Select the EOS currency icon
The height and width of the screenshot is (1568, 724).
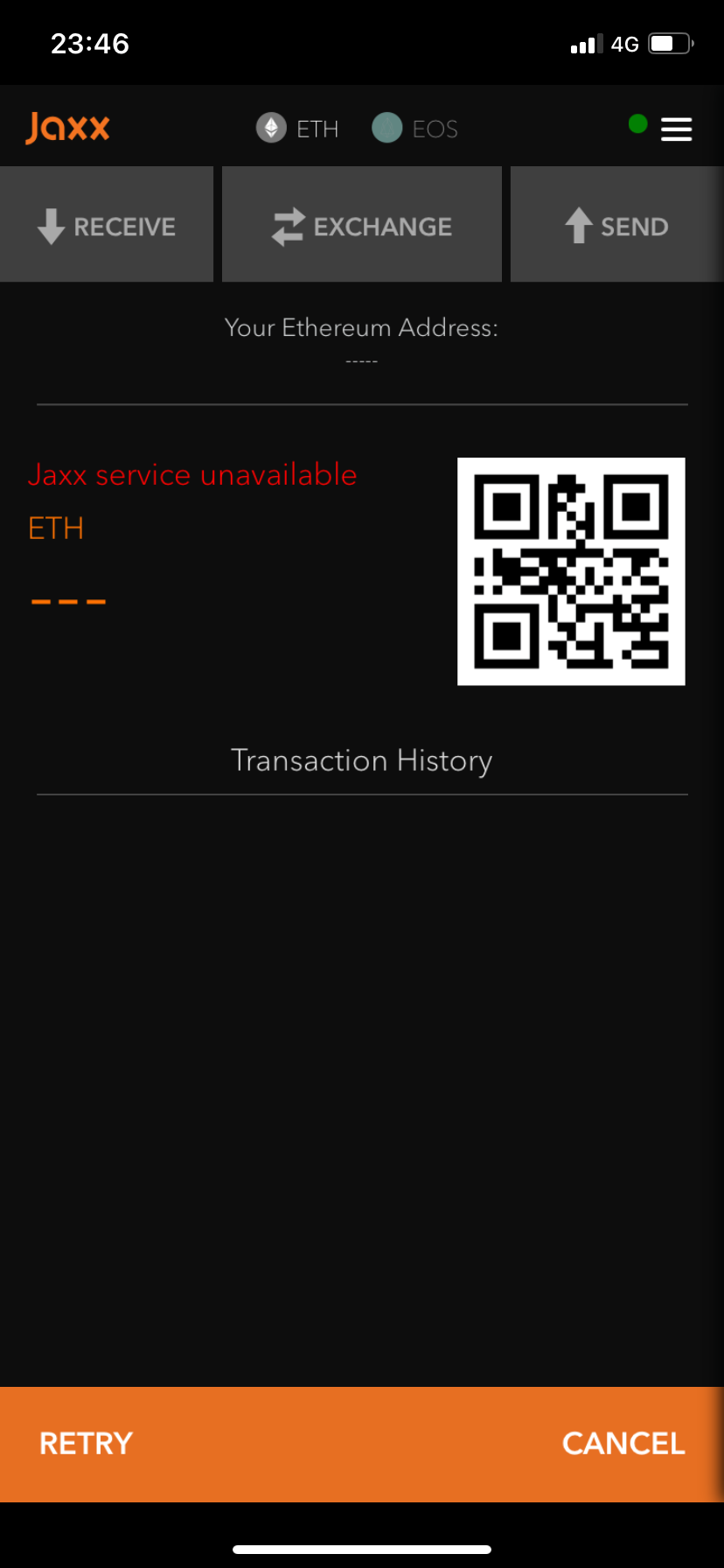coord(386,128)
